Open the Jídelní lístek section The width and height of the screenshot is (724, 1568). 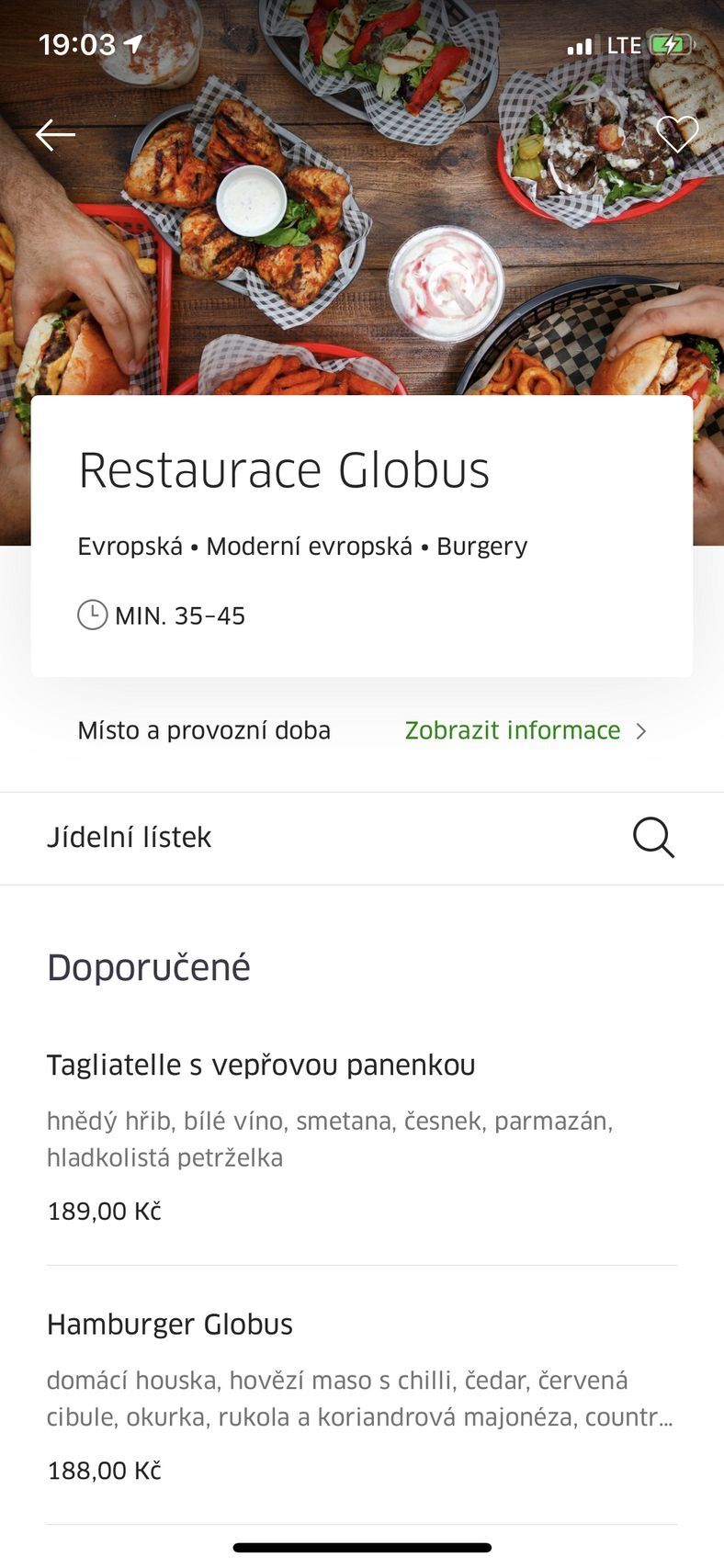129,837
